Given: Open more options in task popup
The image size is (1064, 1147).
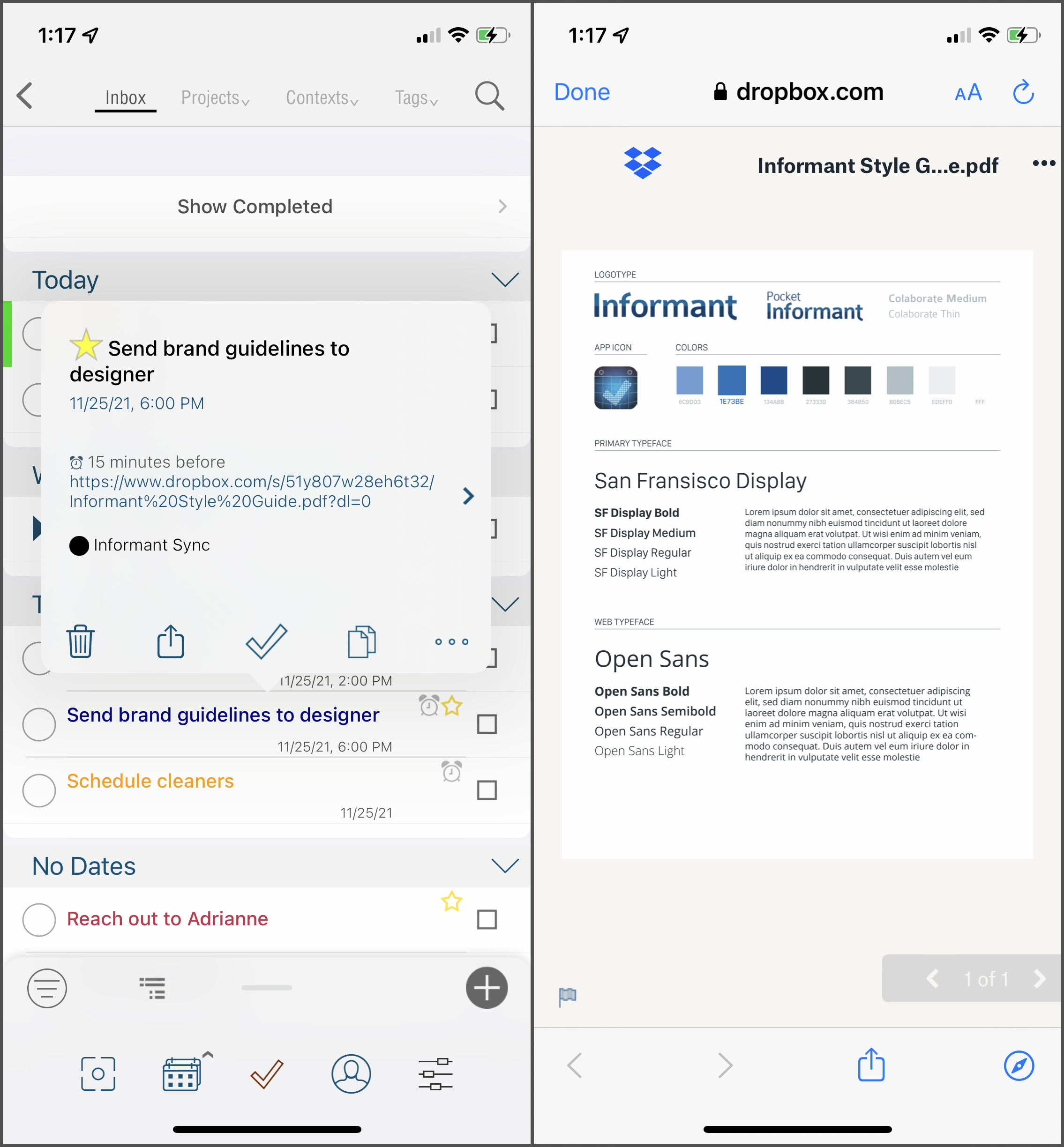Looking at the screenshot, I should [451, 641].
